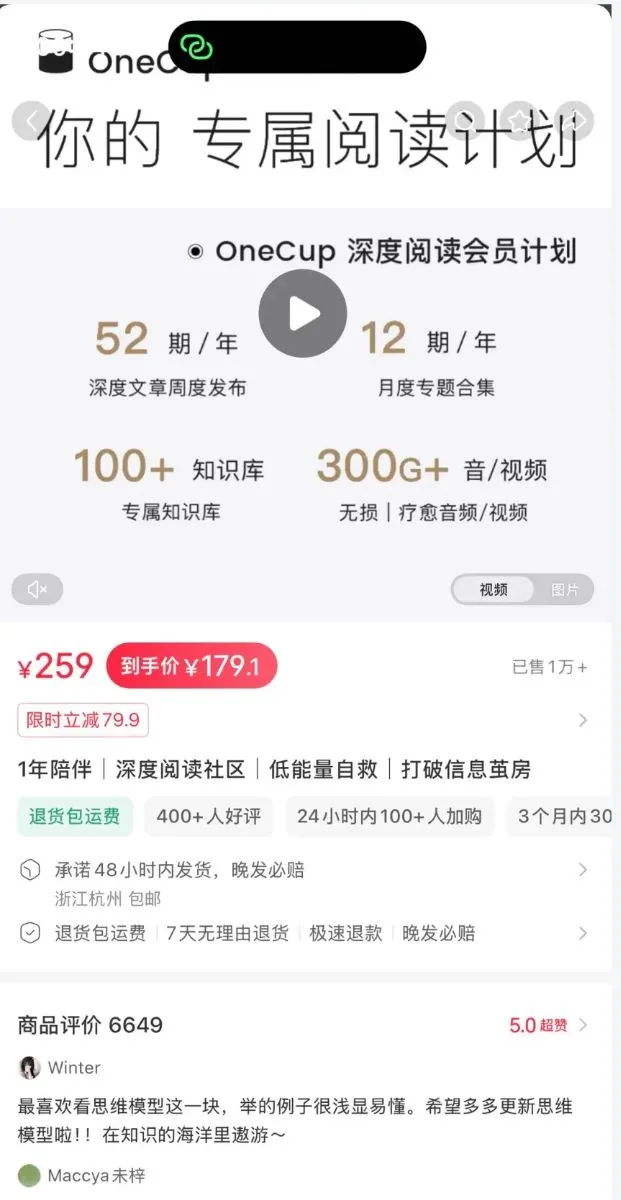Open the 7天无理由退货 service guarantees row
This screenshot has width=621, height=1200.
tap(300, 933)
